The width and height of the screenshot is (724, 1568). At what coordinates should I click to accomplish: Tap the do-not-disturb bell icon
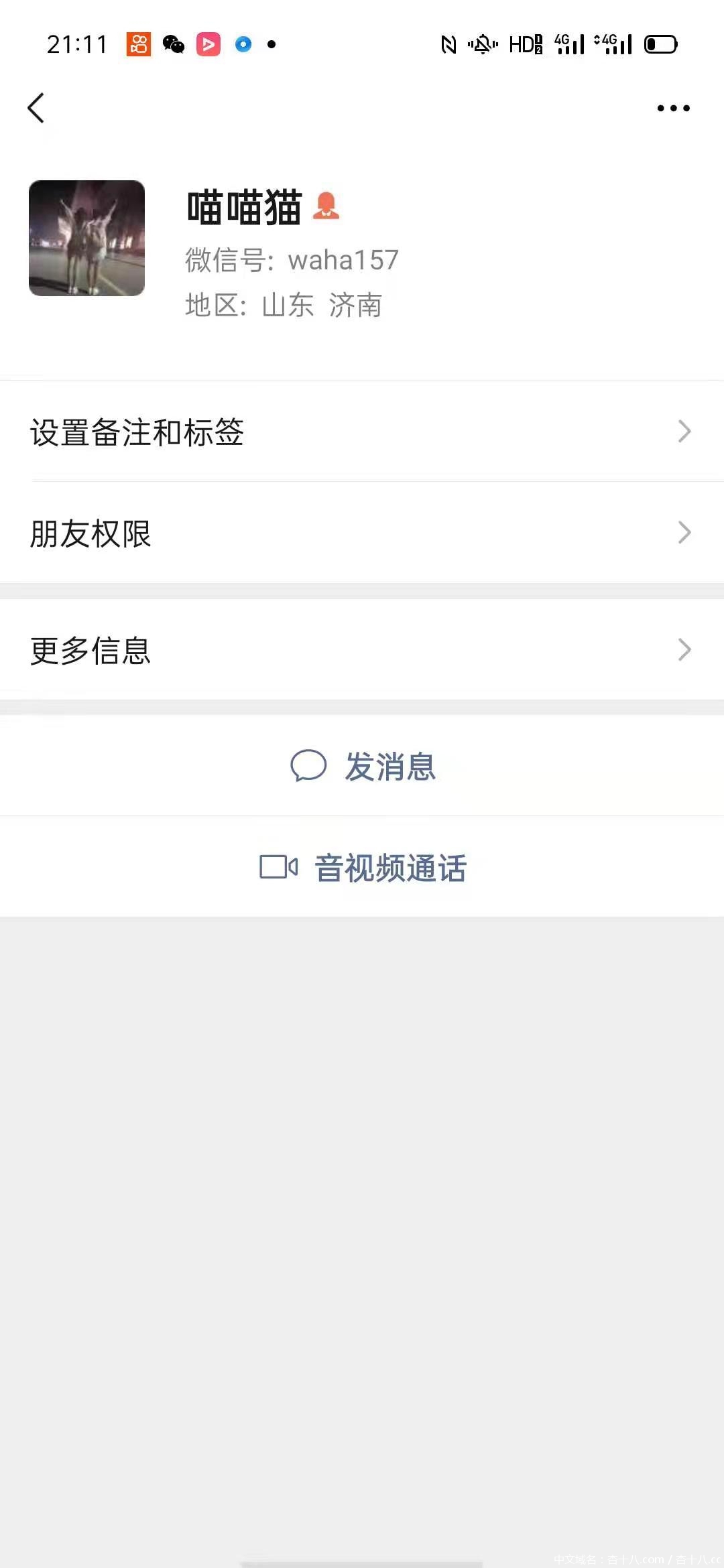484,44
